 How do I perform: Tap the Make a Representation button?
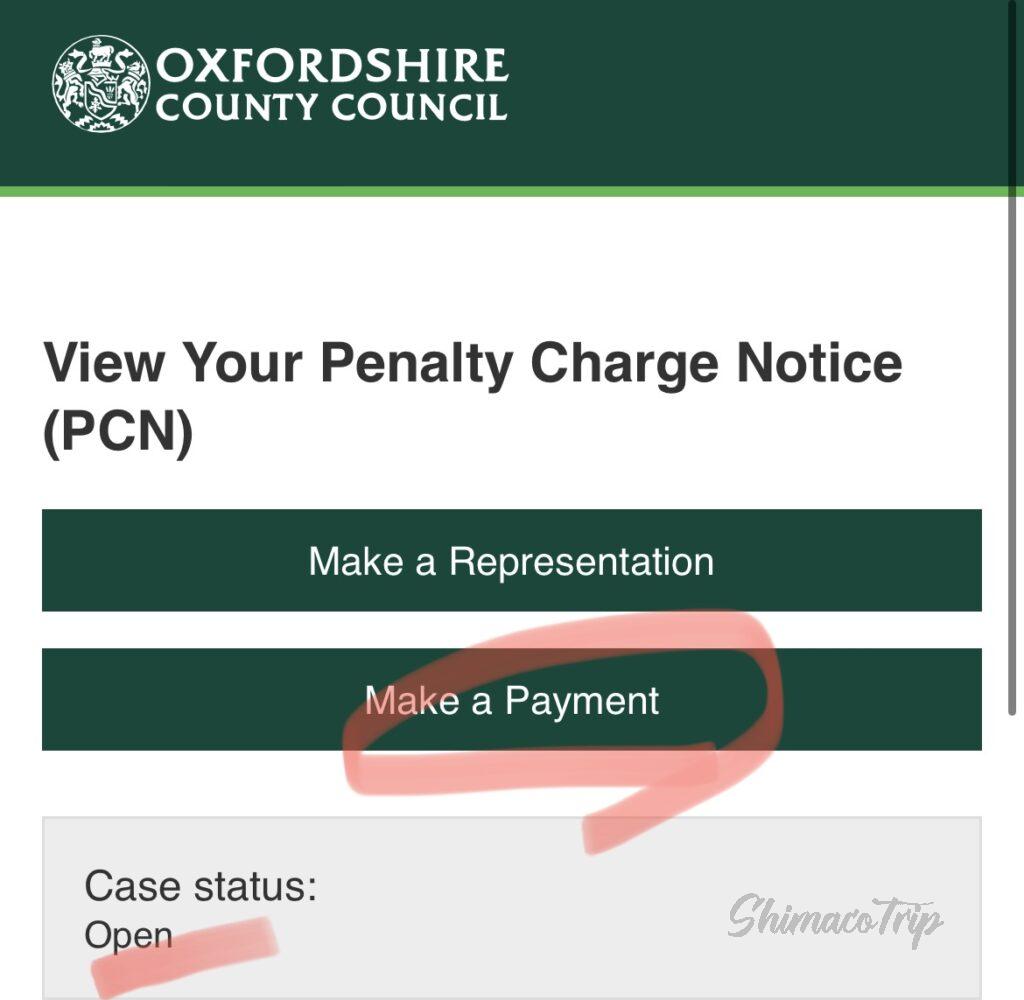pyautogui.click(x=511, y=561)
